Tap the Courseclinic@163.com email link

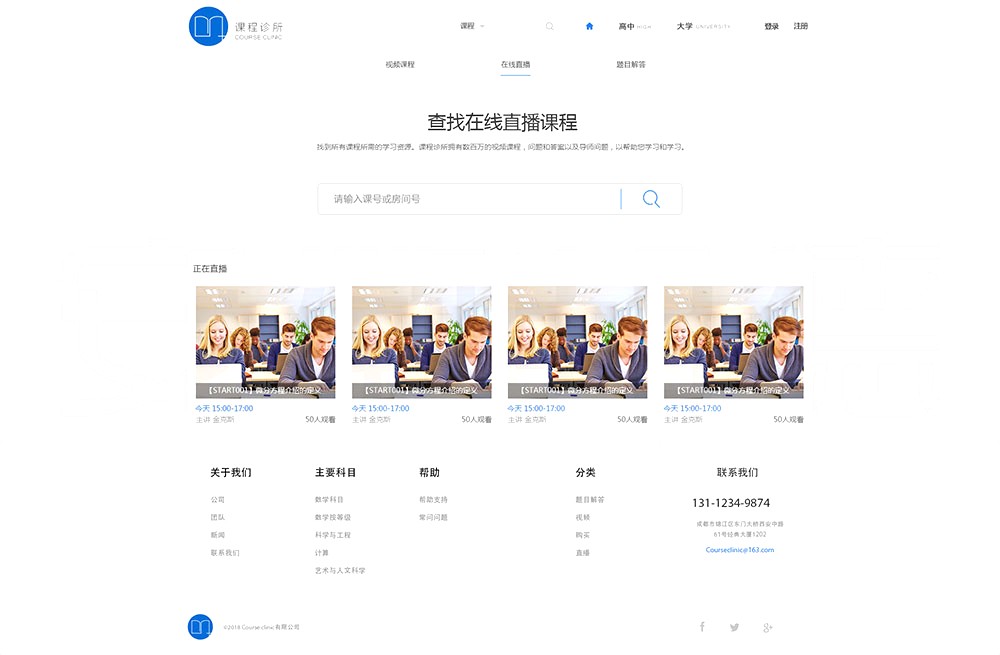tap(739, 550)
